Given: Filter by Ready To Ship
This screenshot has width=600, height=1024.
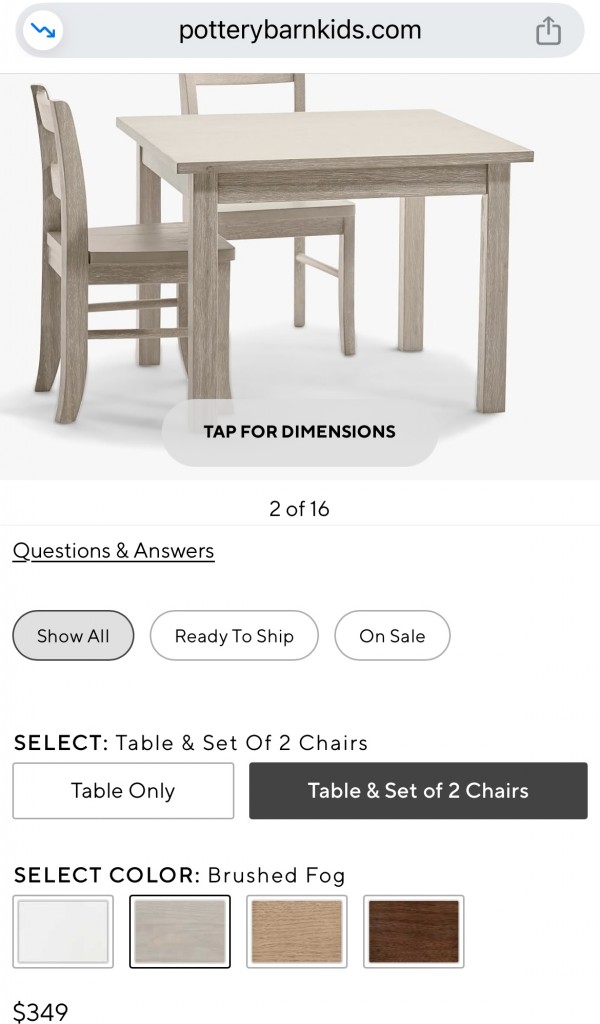Looking at the screenshot, I should pos(234,636).
